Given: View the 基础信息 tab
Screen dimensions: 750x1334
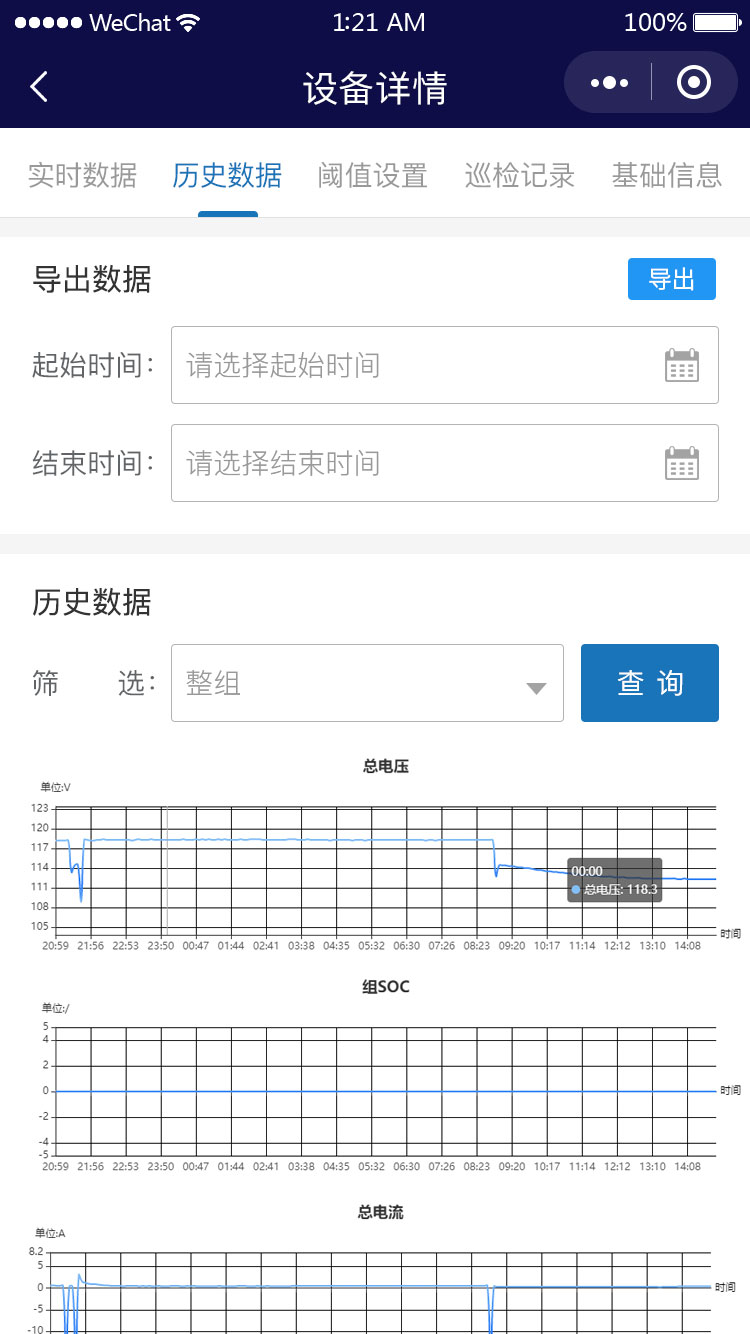Looking at the screenshot, I should [666, 176].
